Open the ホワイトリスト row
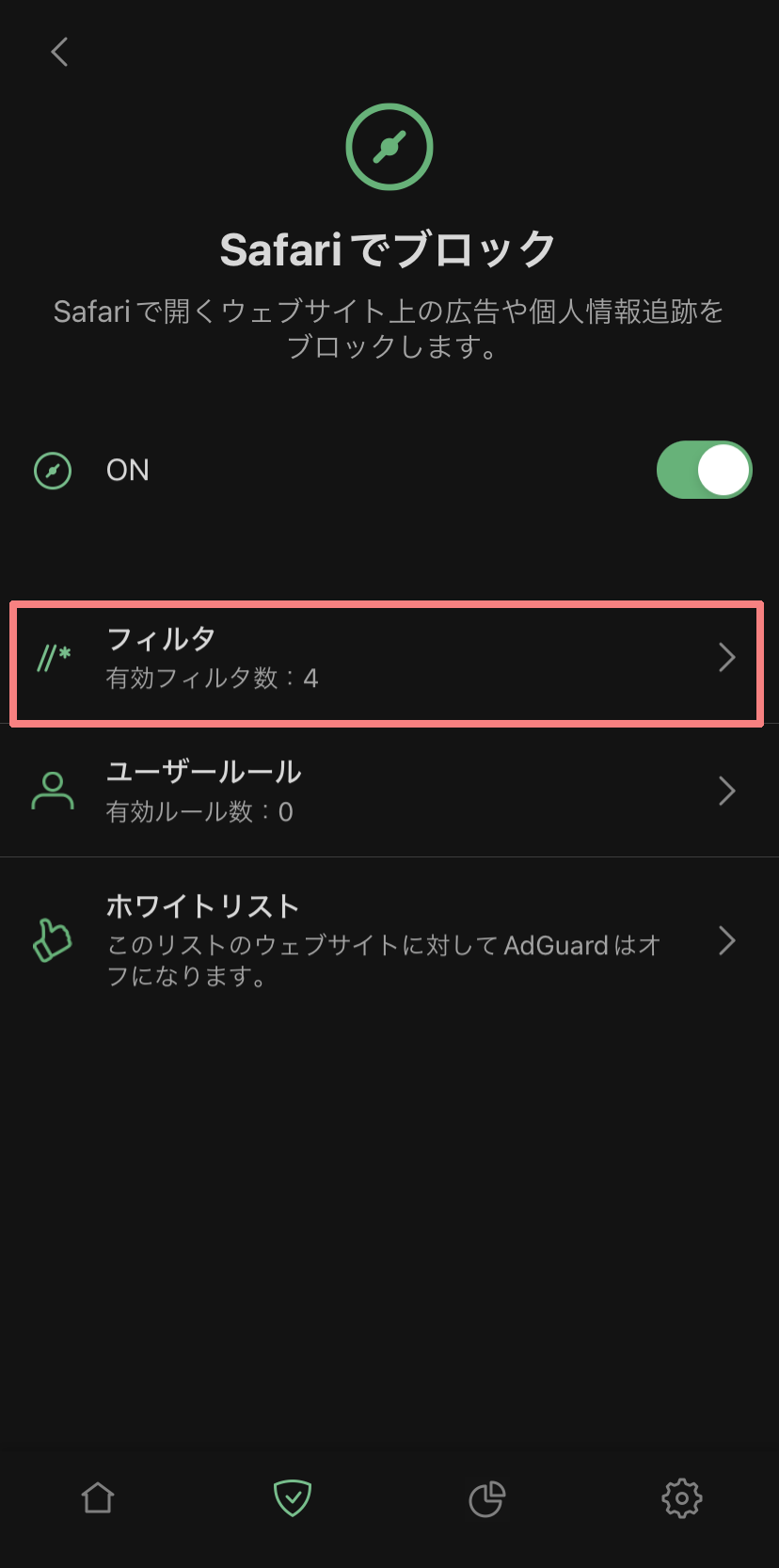This screenshot has width=779, height=1568. click(386, 940)
